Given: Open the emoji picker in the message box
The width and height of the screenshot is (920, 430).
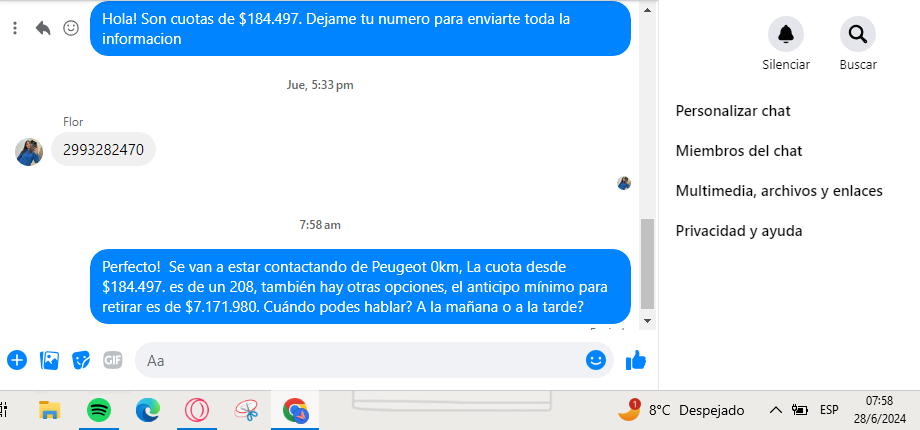Looking at the screenshot, I should click(596, 360).
